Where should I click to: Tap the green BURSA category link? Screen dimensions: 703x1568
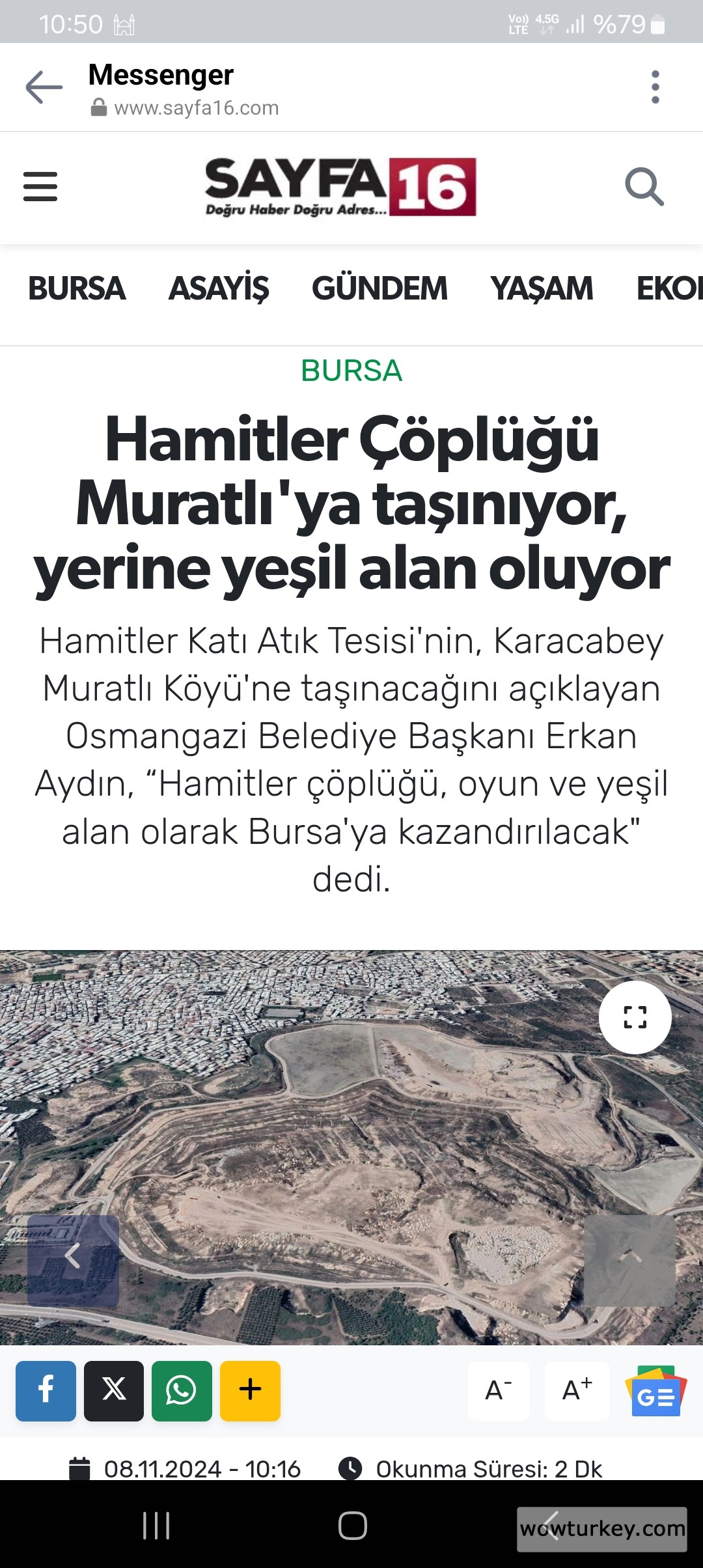click(x=351, y=371)
